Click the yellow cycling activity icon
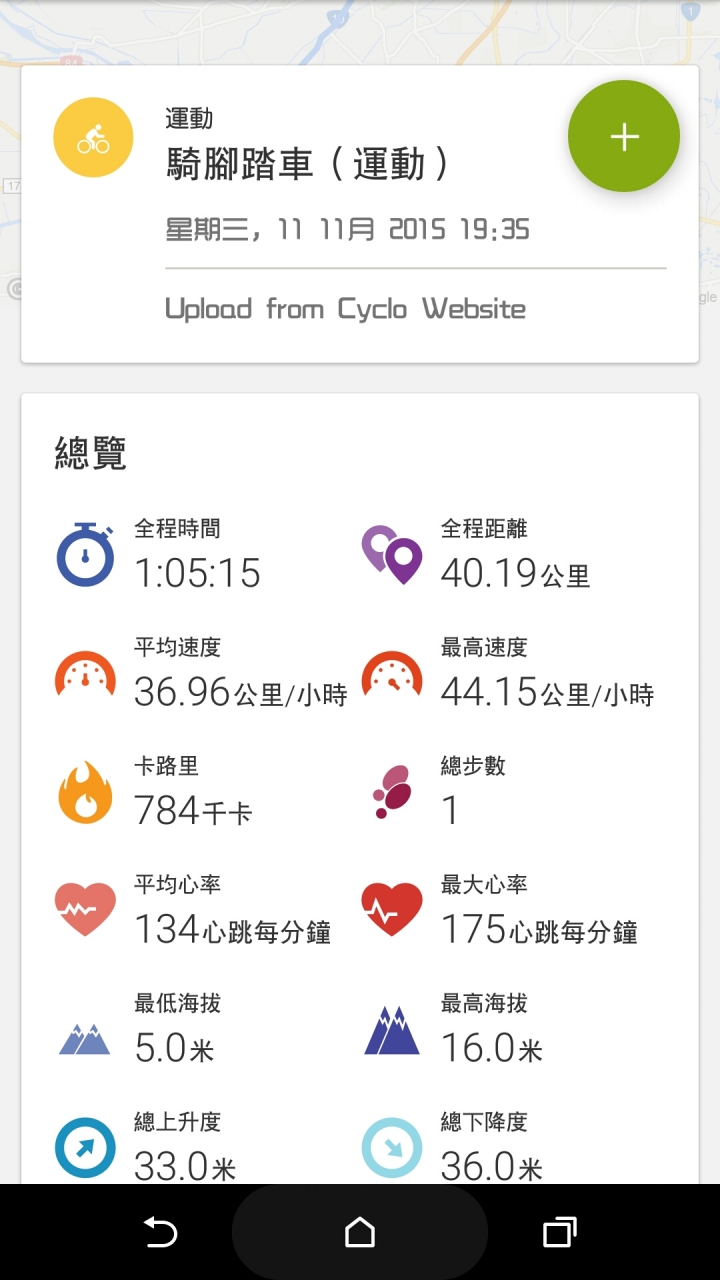720x1280 pixels. coord(93,137)
